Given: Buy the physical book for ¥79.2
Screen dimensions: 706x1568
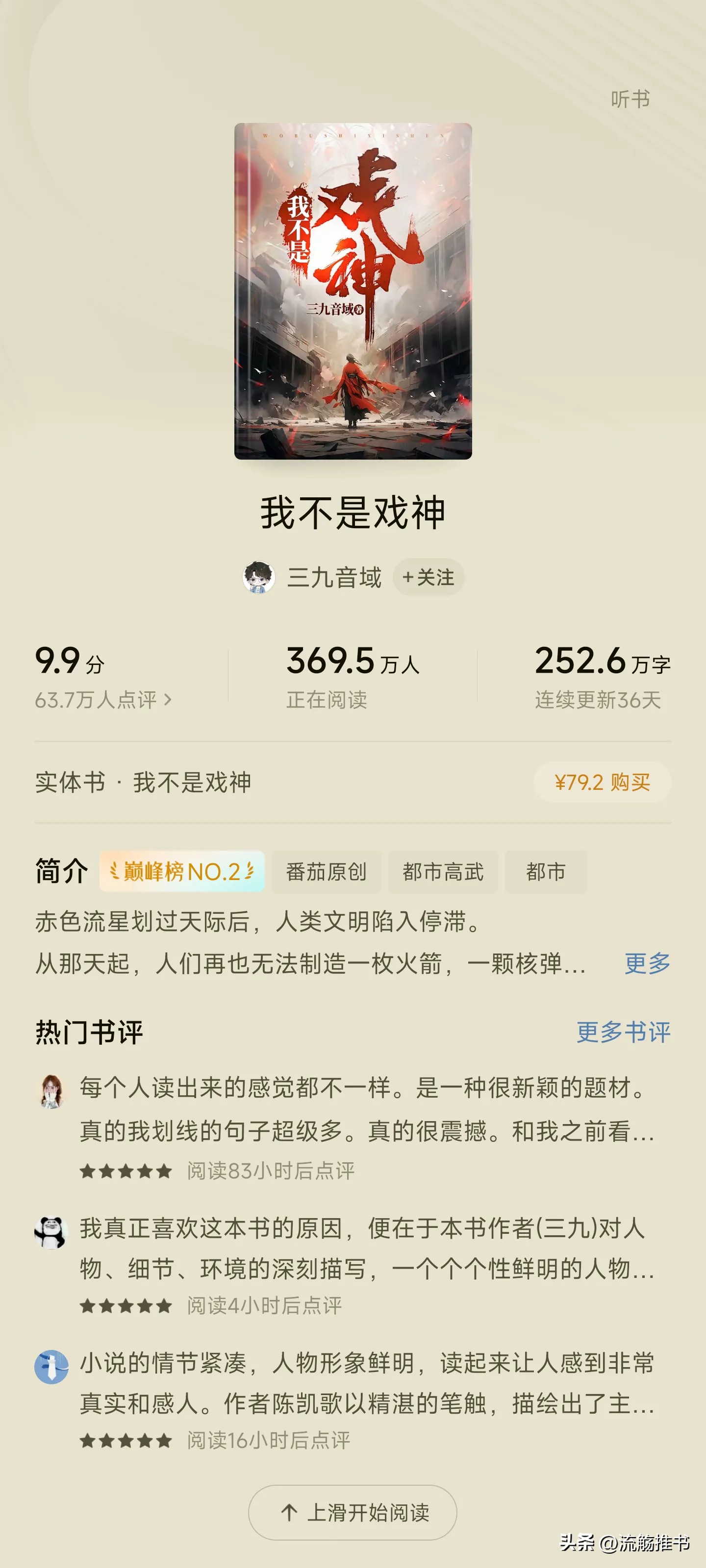Looking at the screenshot, I should pyautogui.click(x=602, y=782).
